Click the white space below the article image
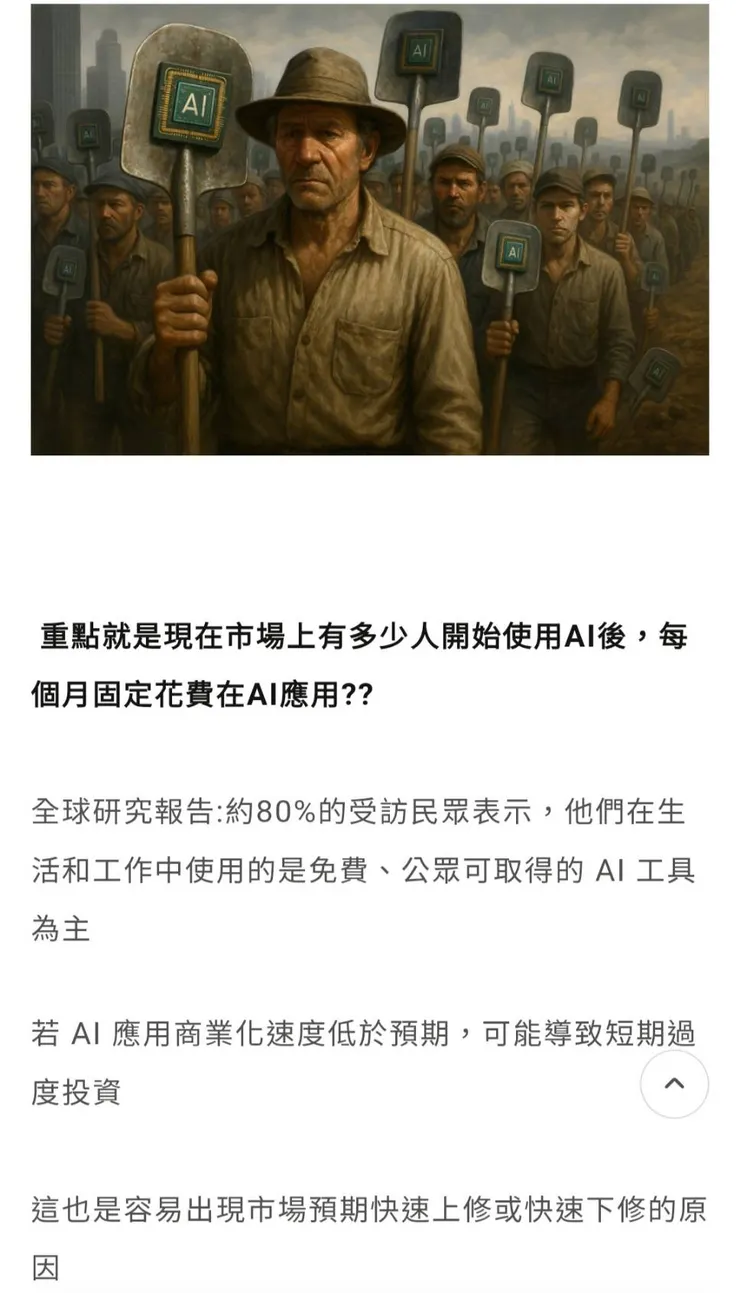The width and height of the screenshot is (740, 1293). coord(370,530)
